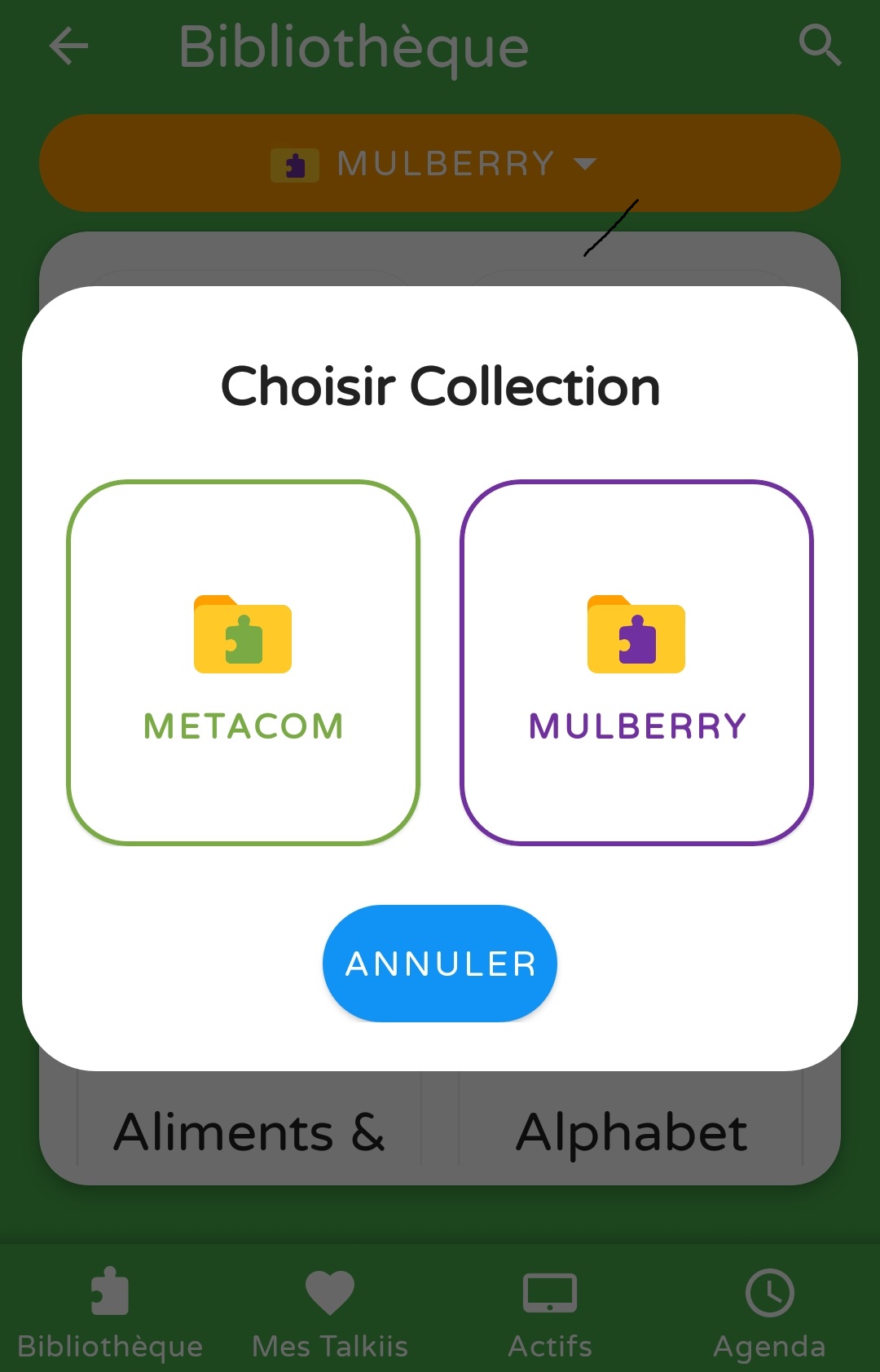Viewport: 880px width, 1372px height.
Task: Choose the MULBERRY collection card
Action: 636,662
